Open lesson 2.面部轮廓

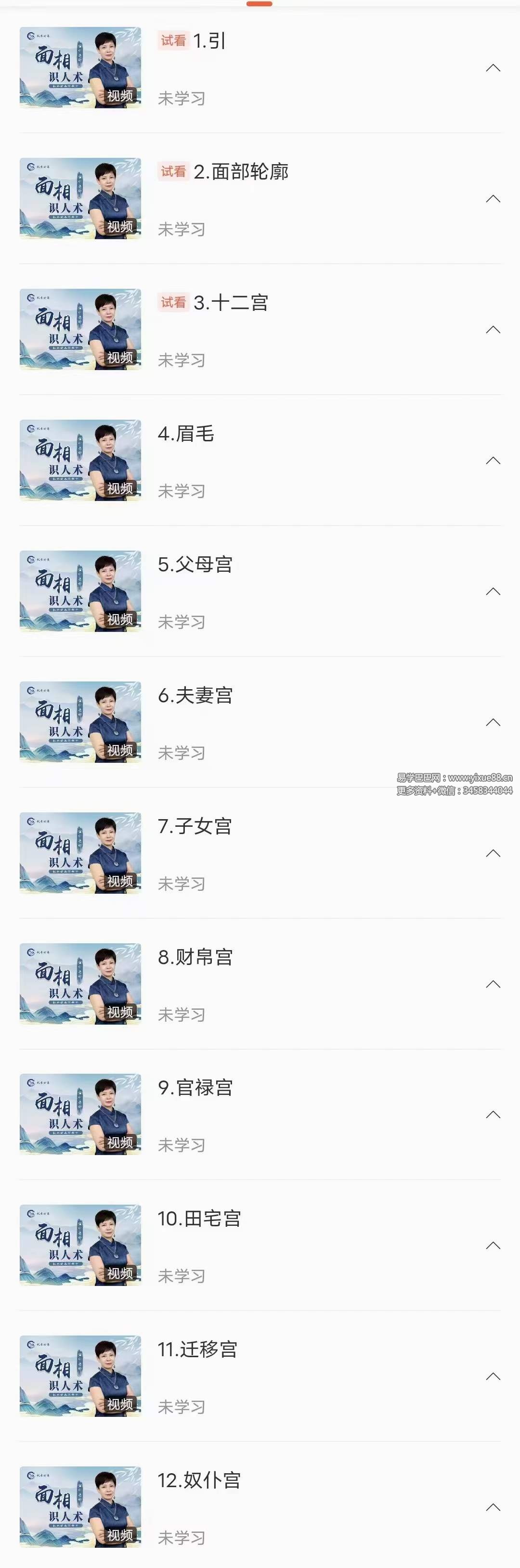[241, 172]
